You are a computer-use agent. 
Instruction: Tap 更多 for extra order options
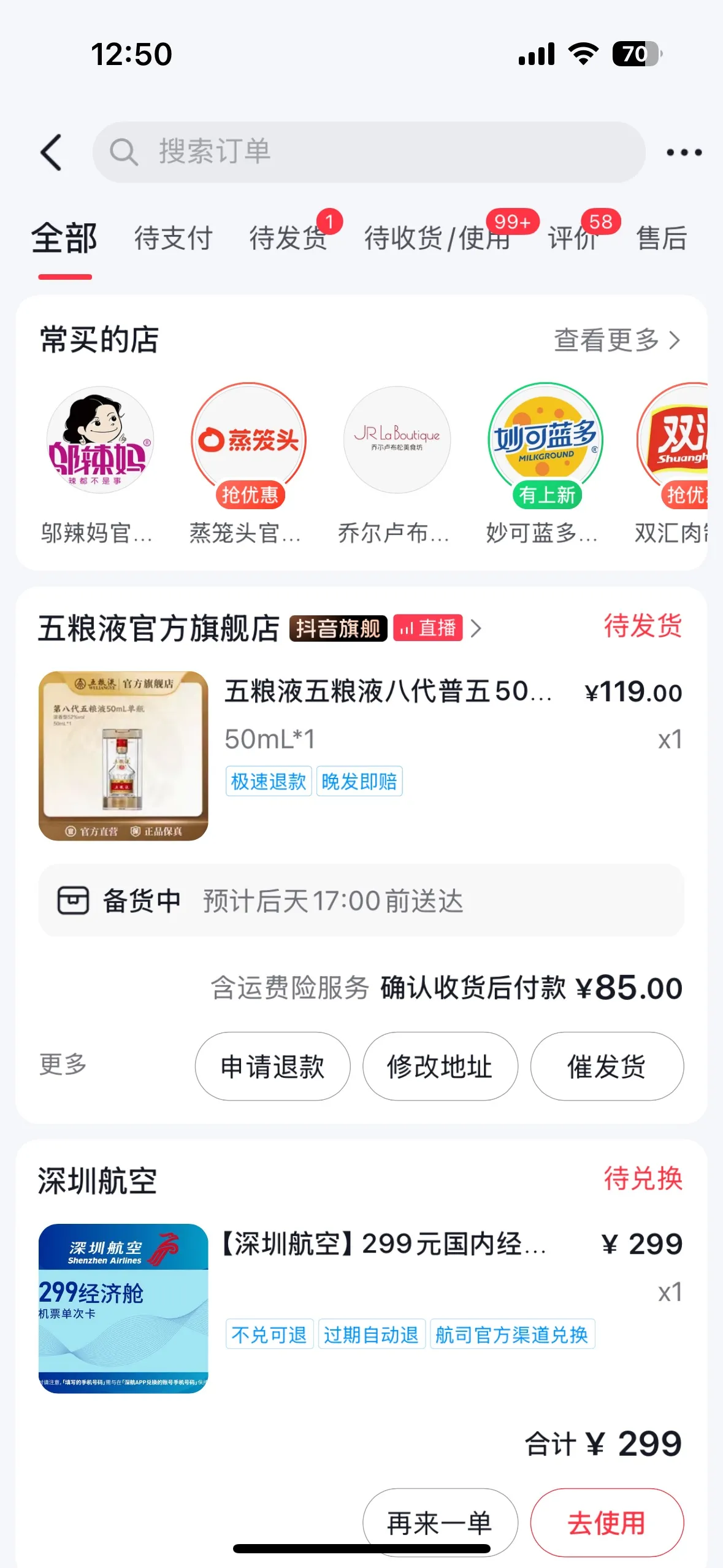coord(63,1064)
